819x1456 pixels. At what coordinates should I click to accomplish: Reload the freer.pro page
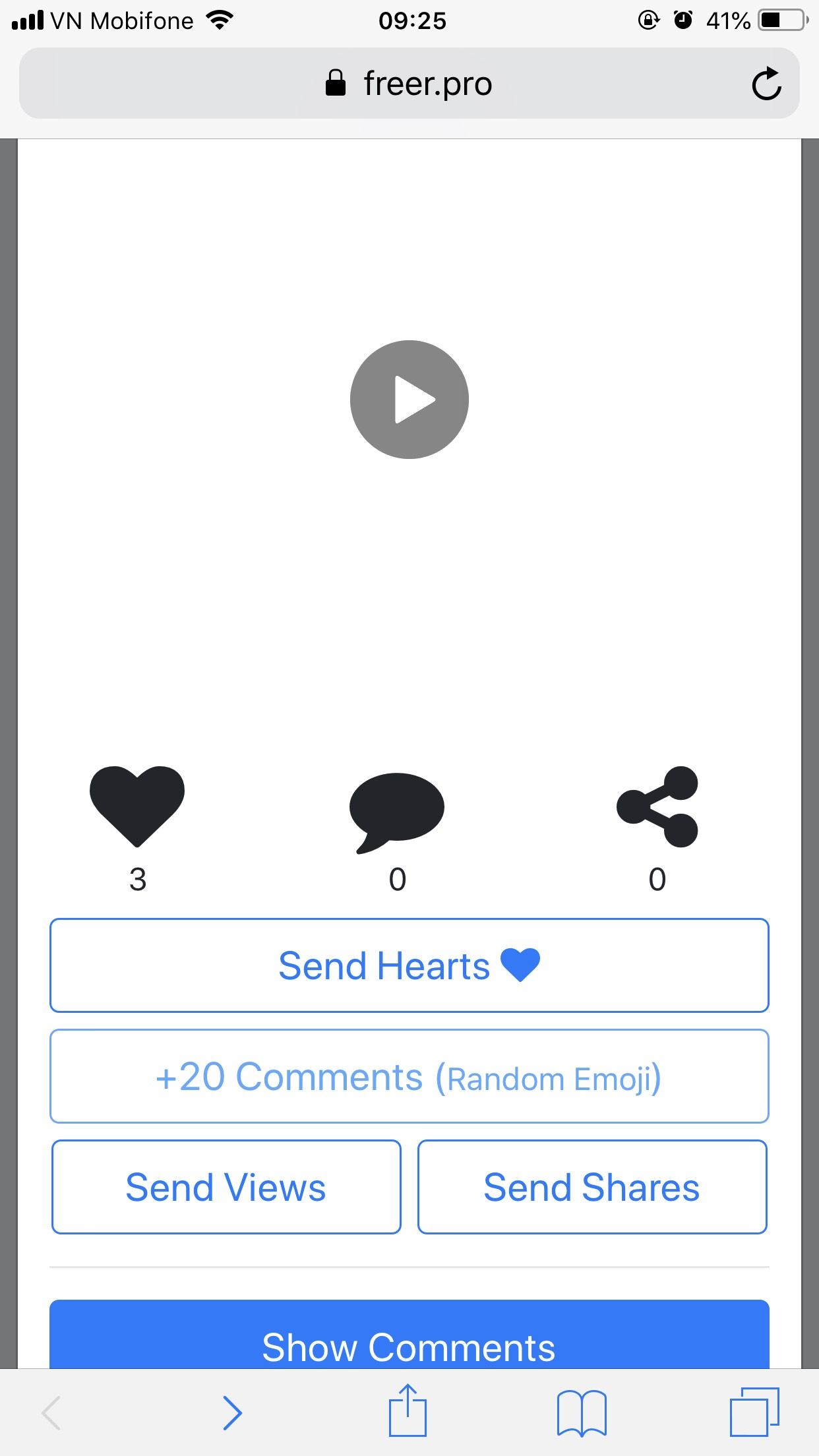pos(766,84)
